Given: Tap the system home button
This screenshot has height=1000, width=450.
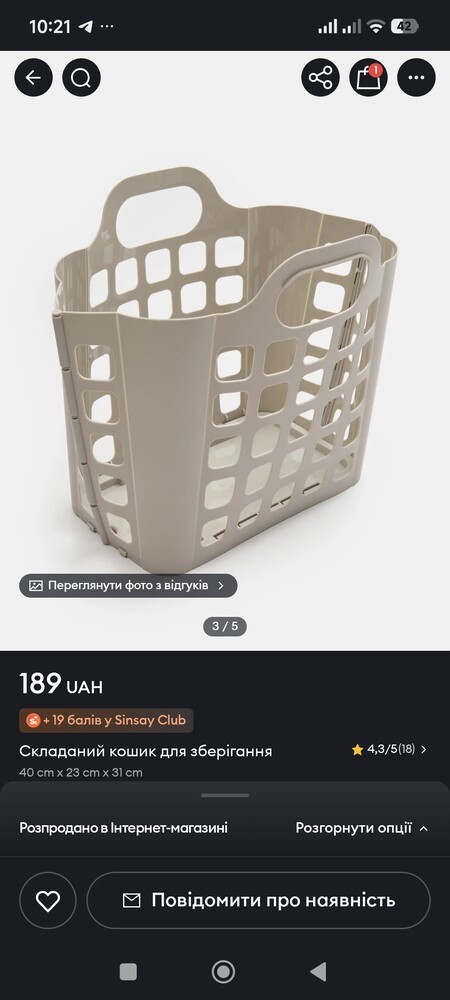Looking at the screenshot, I should coord(223,971).
